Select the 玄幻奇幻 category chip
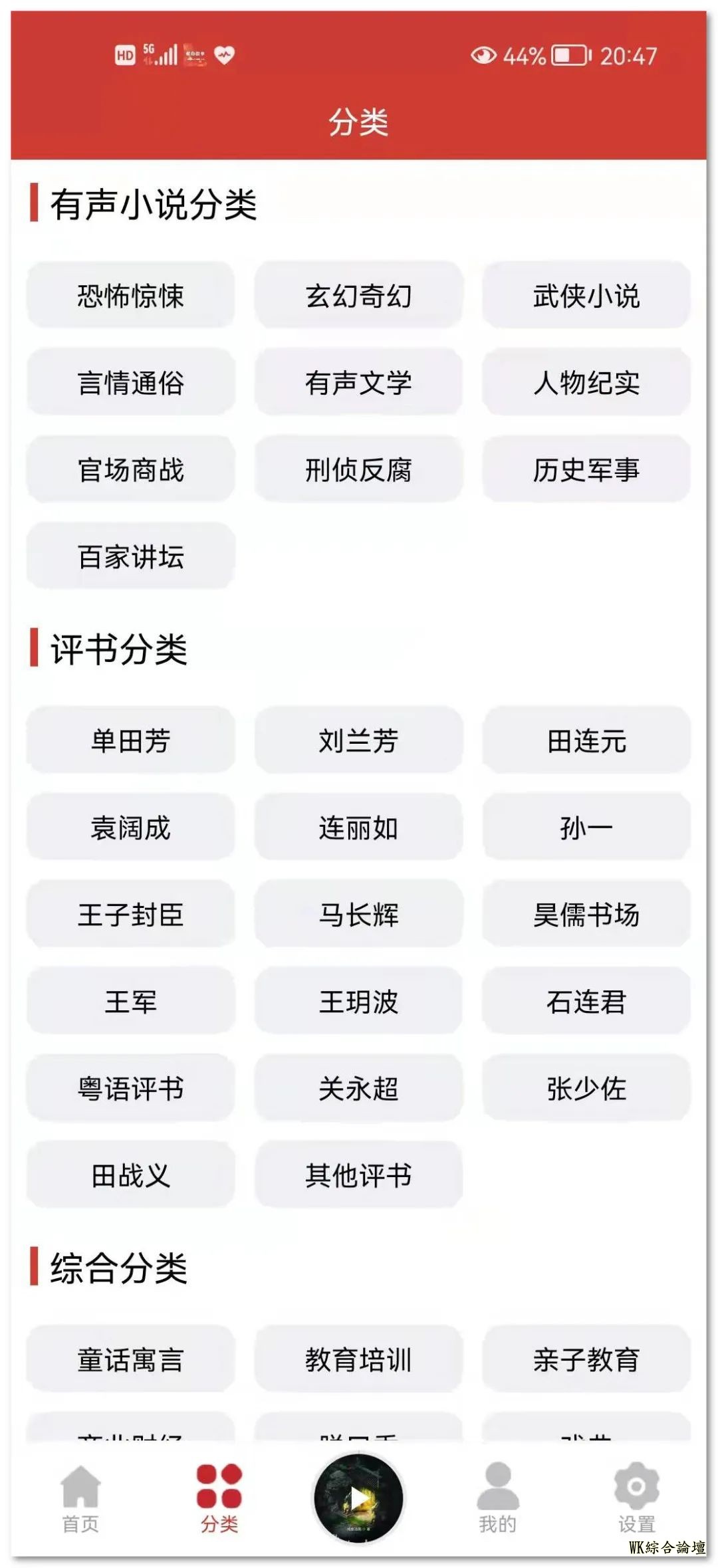The width and height of the screenshot is (718, 1568). click(358, 296)
